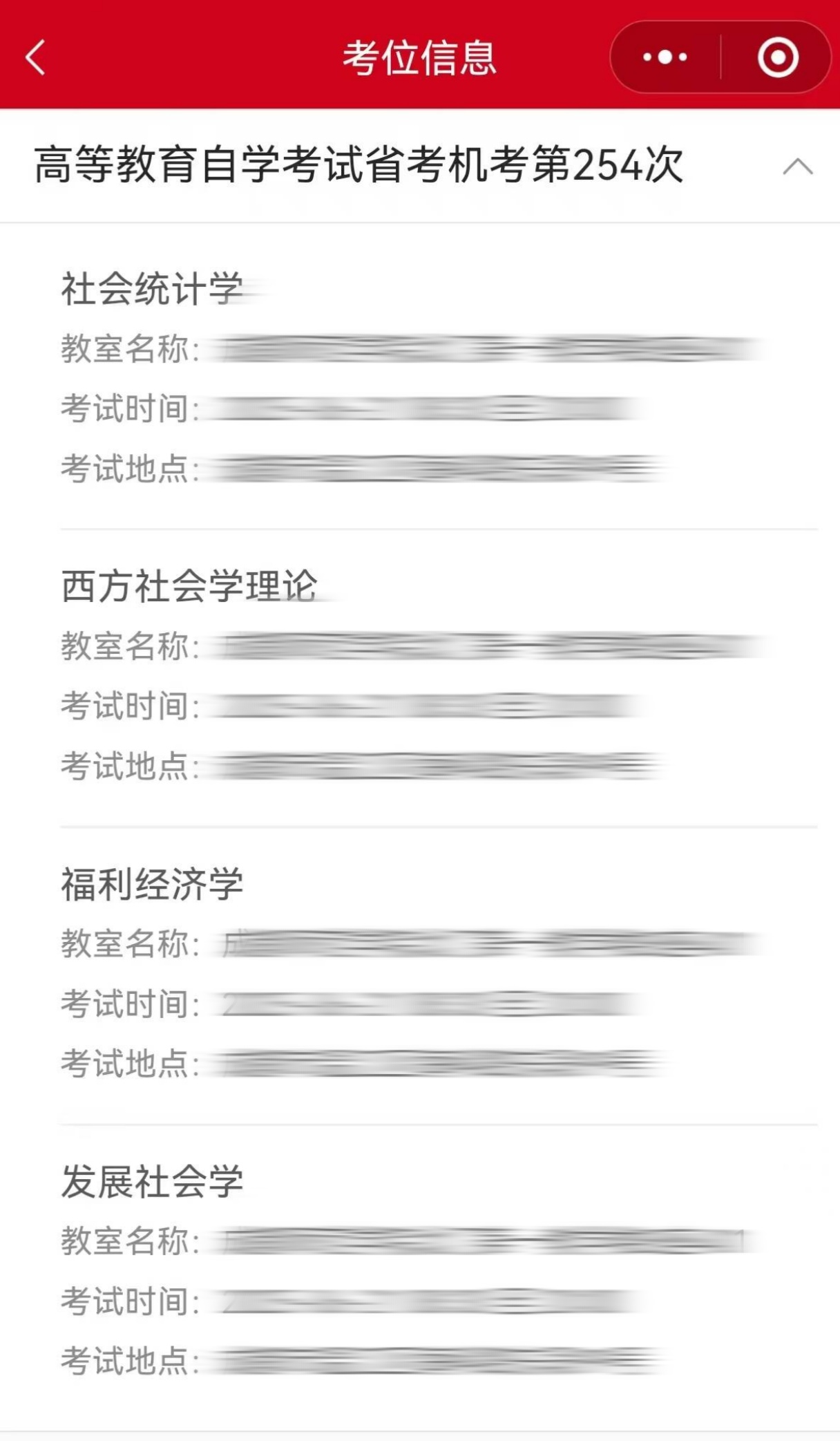
Task: Close the mini program via the circle icon
Action: pos(778,57)
